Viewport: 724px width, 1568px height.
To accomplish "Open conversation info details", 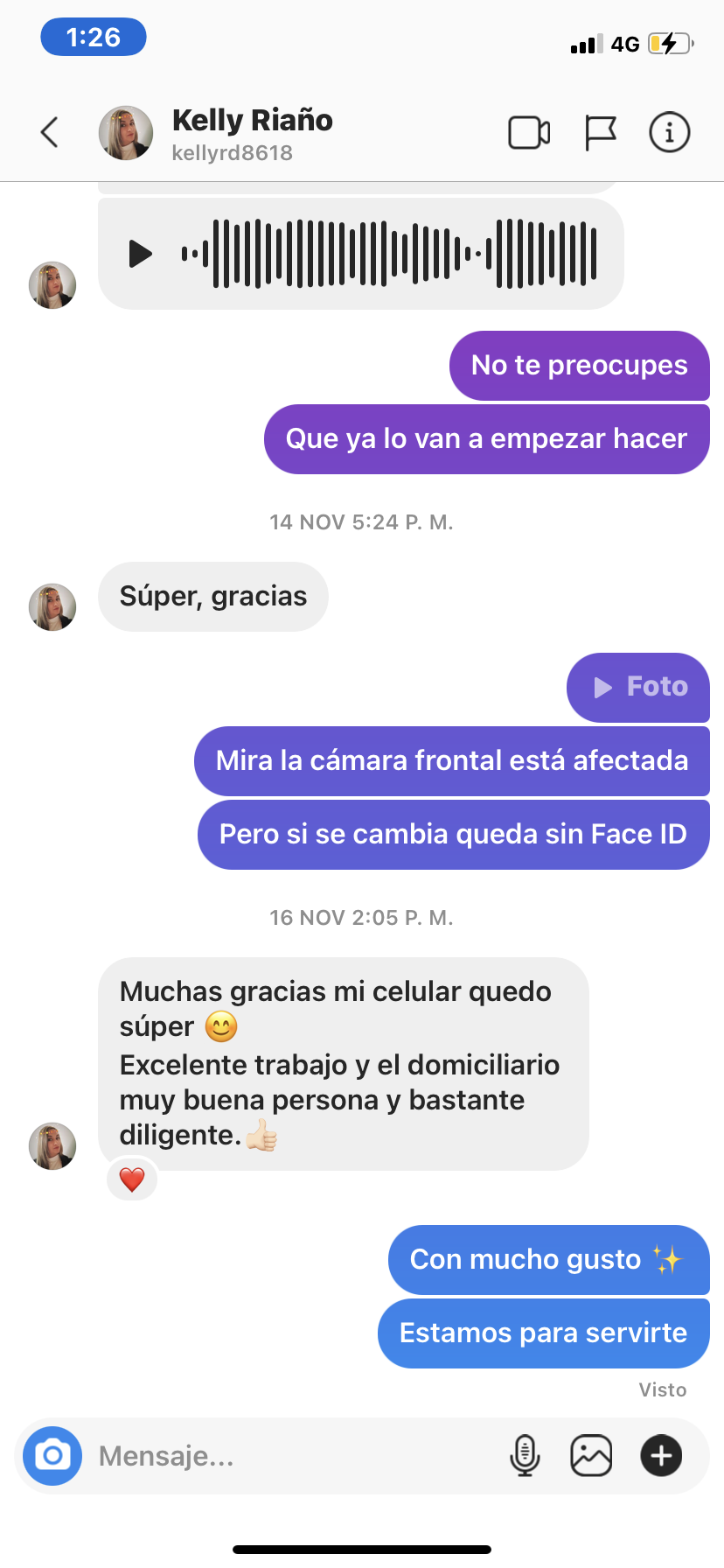I will (669, 133).
